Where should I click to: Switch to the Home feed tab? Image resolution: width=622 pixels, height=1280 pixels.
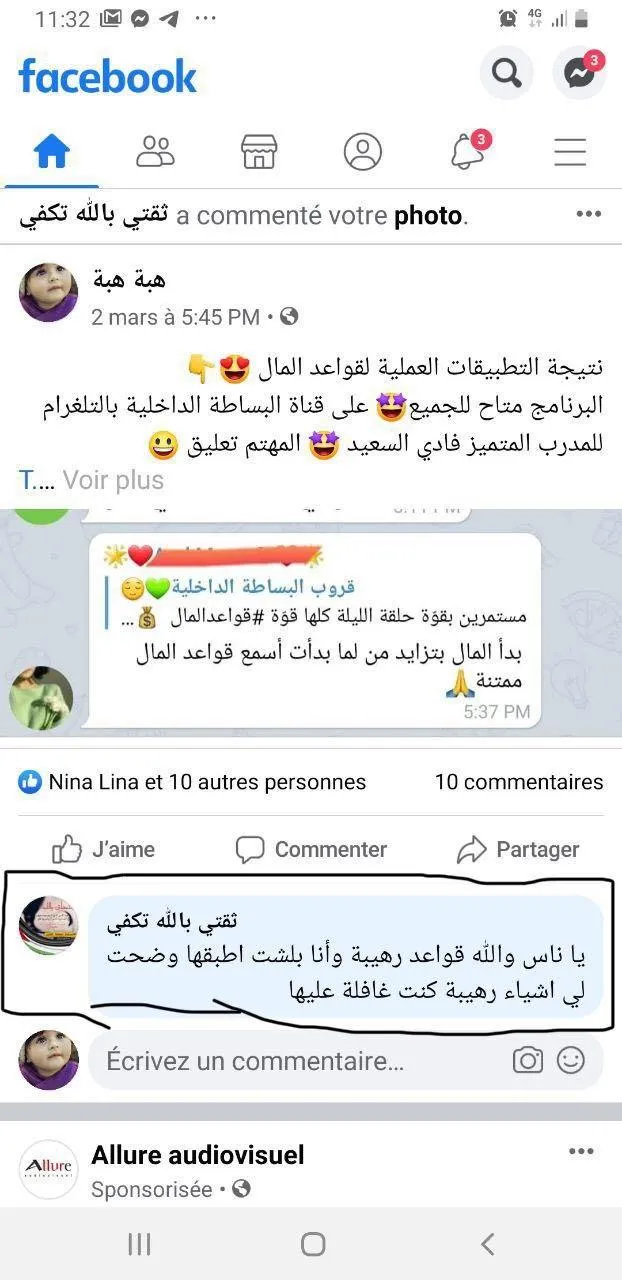point(52,152)
